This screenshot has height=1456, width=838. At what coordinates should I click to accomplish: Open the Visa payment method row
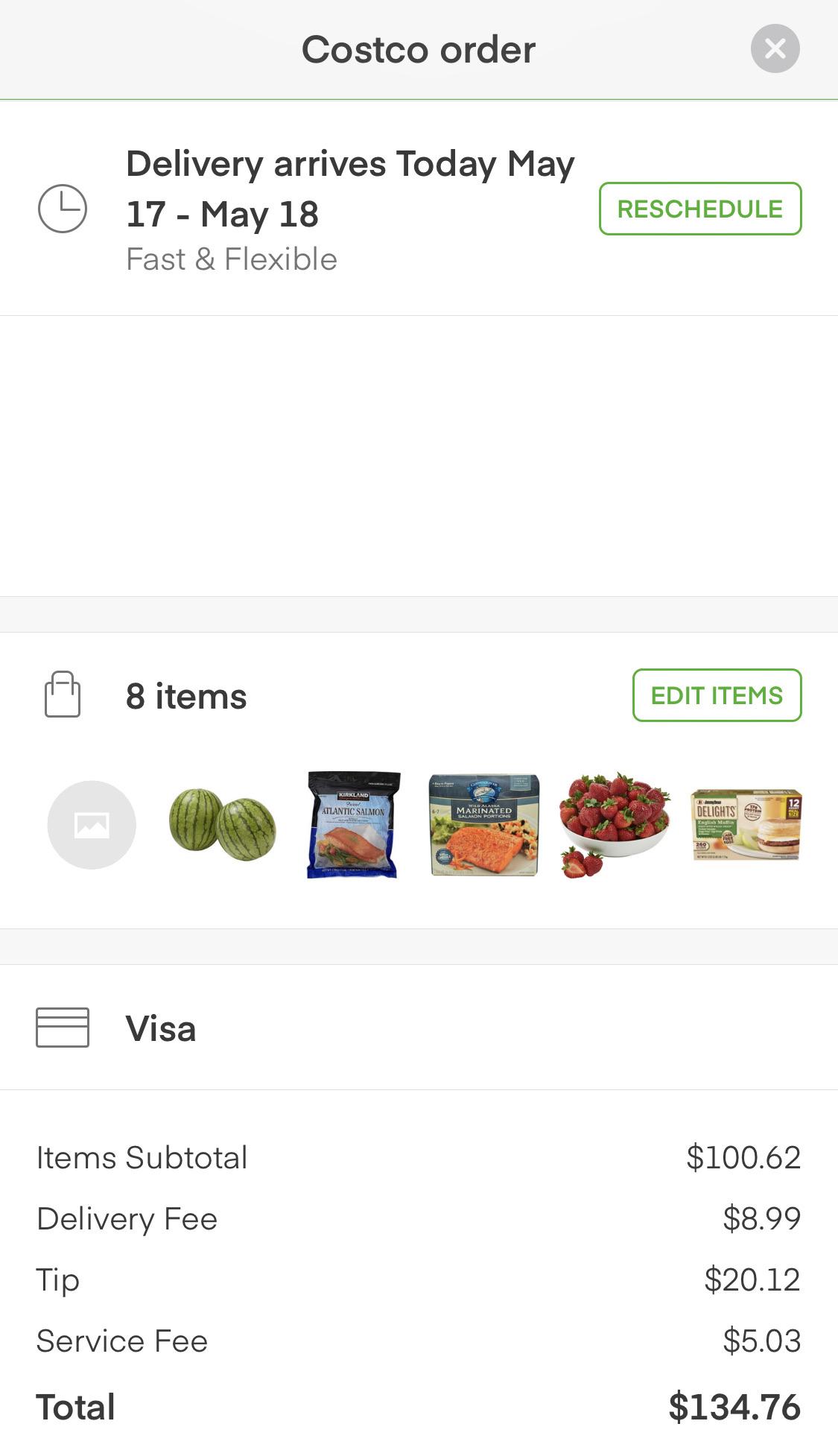419,1028
